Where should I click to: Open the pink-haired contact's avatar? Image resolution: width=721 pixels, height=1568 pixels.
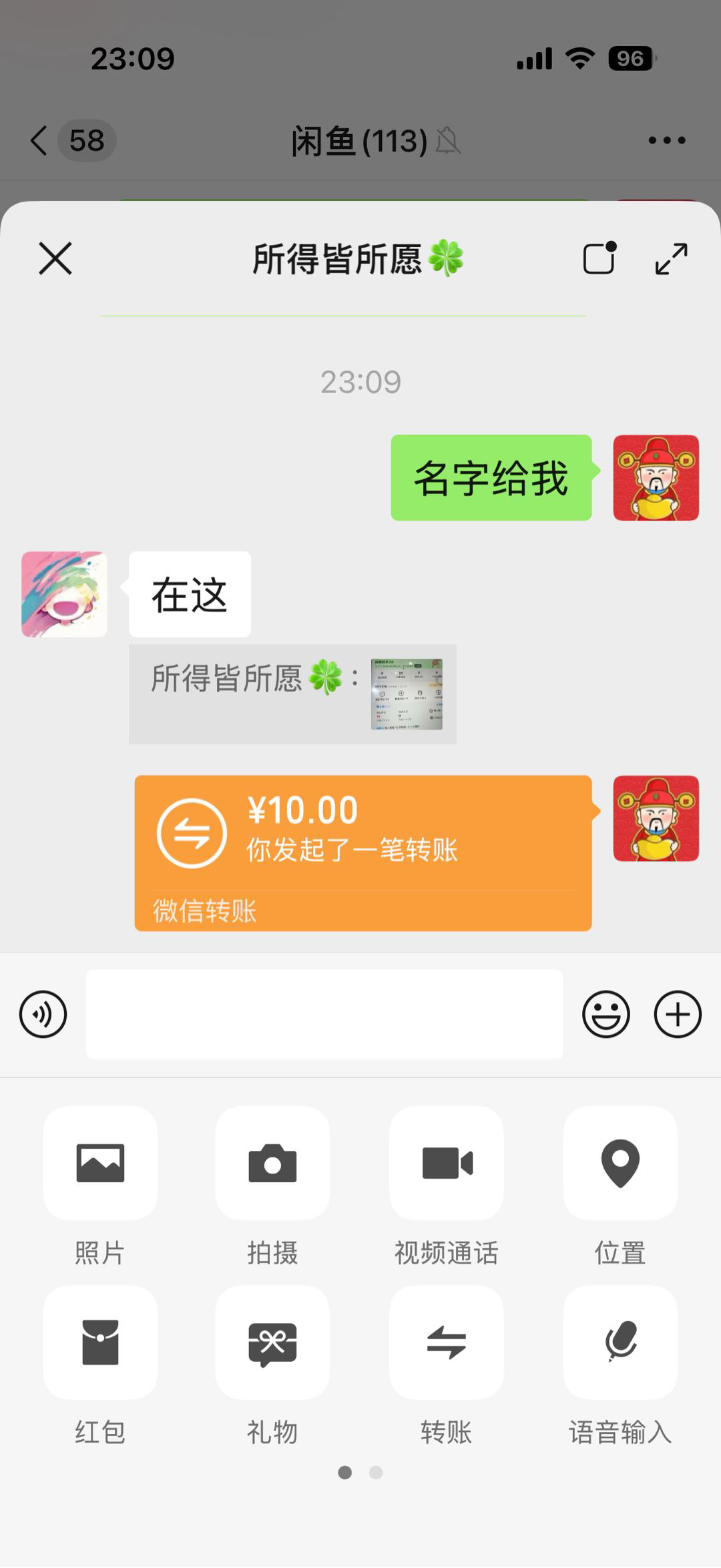(x=64, y=594)
